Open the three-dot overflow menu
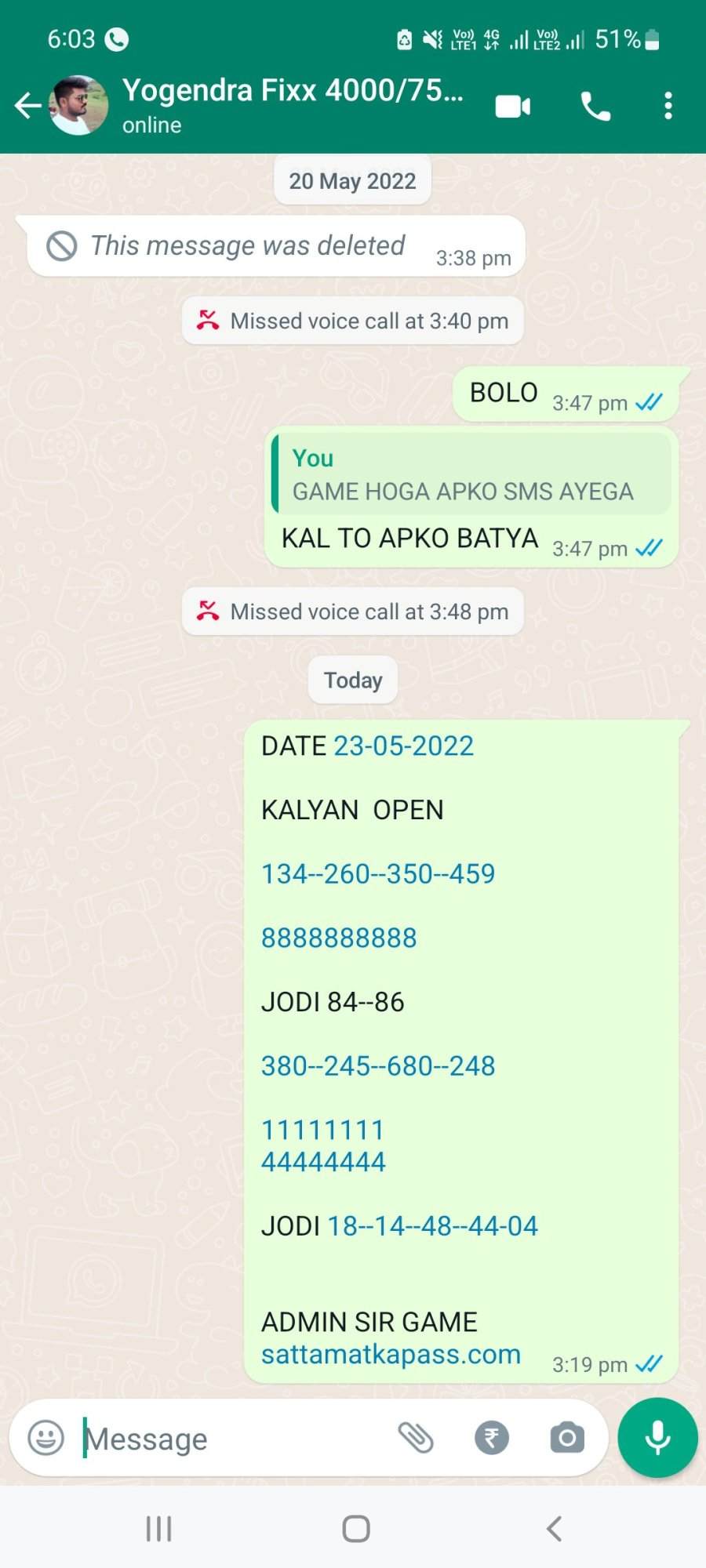The width and height of the screenshot is (706, 1568). (668, 106)
